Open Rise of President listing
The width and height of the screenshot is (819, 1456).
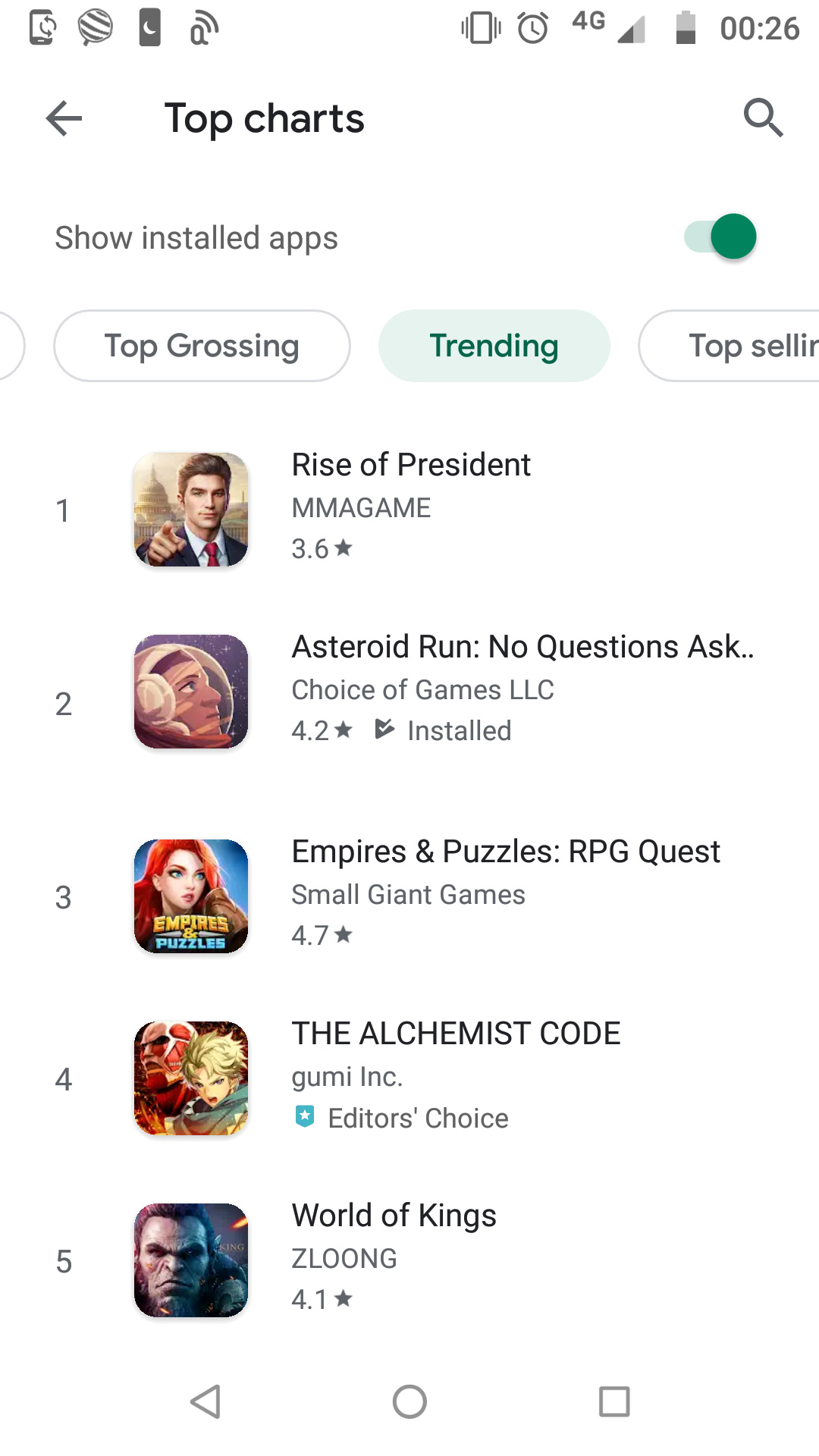click(409, 510)
